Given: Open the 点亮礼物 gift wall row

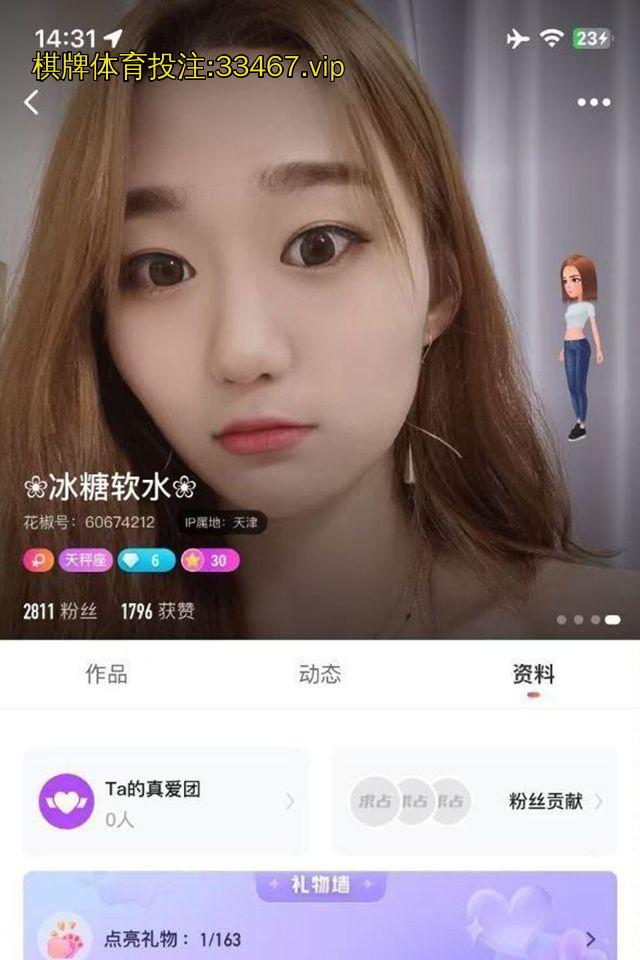Looking at the screenshot, I should 320,939.
